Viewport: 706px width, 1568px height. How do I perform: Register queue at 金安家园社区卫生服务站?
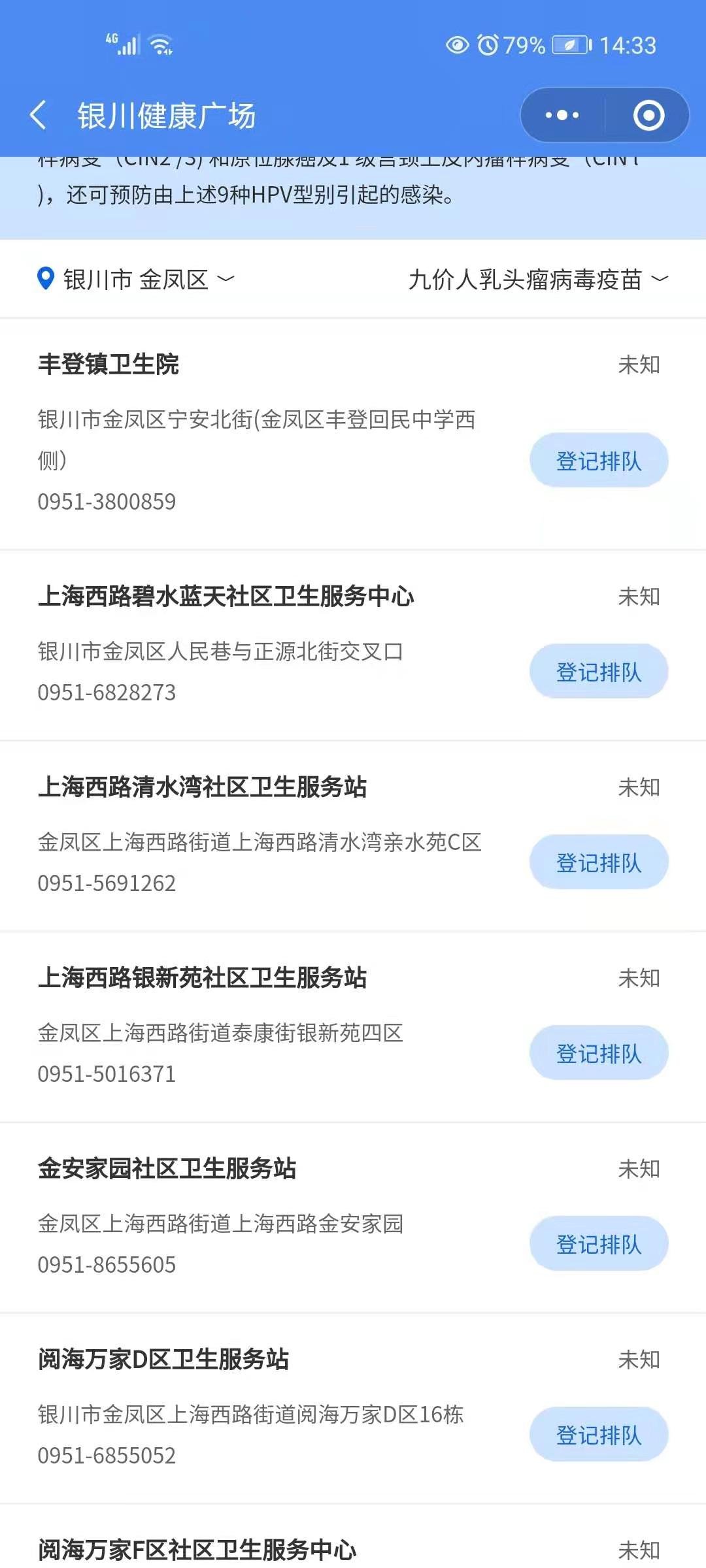599,1244
